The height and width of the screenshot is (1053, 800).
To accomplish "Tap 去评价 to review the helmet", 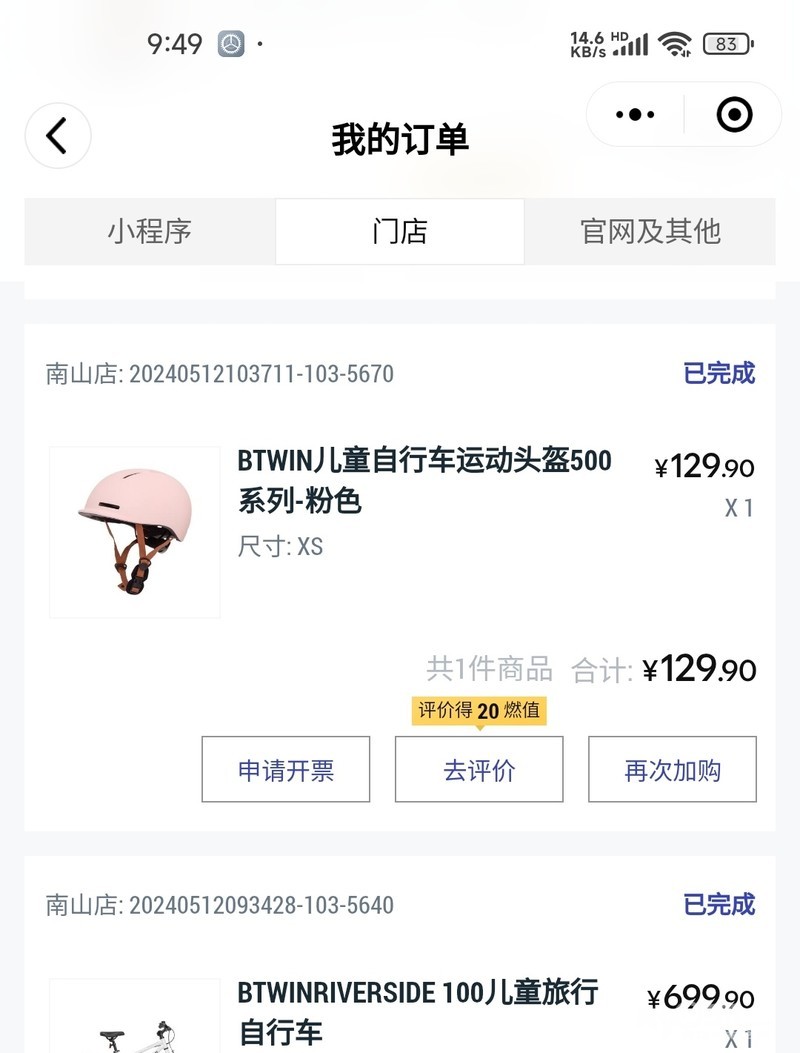I will pyautogui.click(x=479, y=769).
